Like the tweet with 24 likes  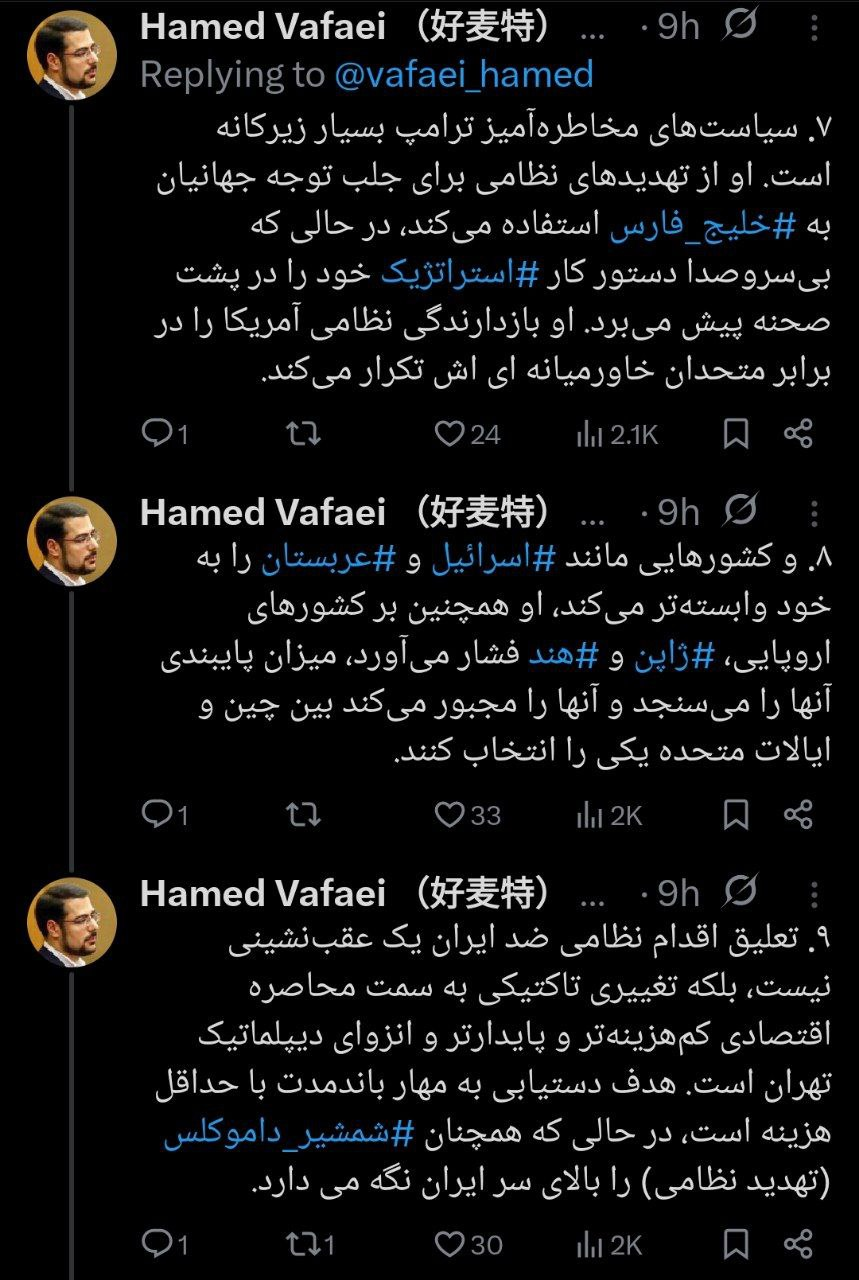click(451, 433)
